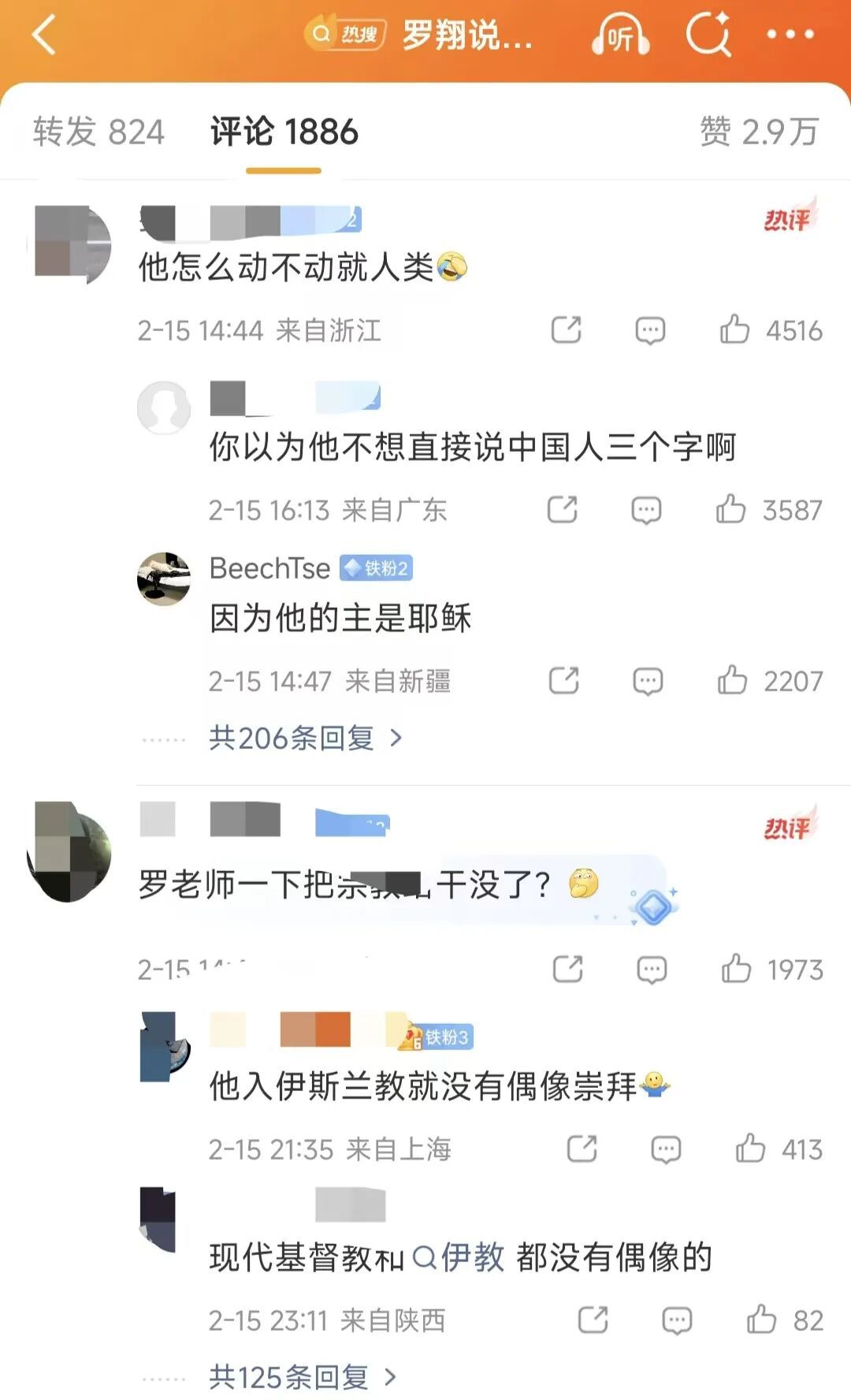Viewport: 851px width, 1400px height.
Task: Like the reply about 现代基督教
Action: point(761,1319)
